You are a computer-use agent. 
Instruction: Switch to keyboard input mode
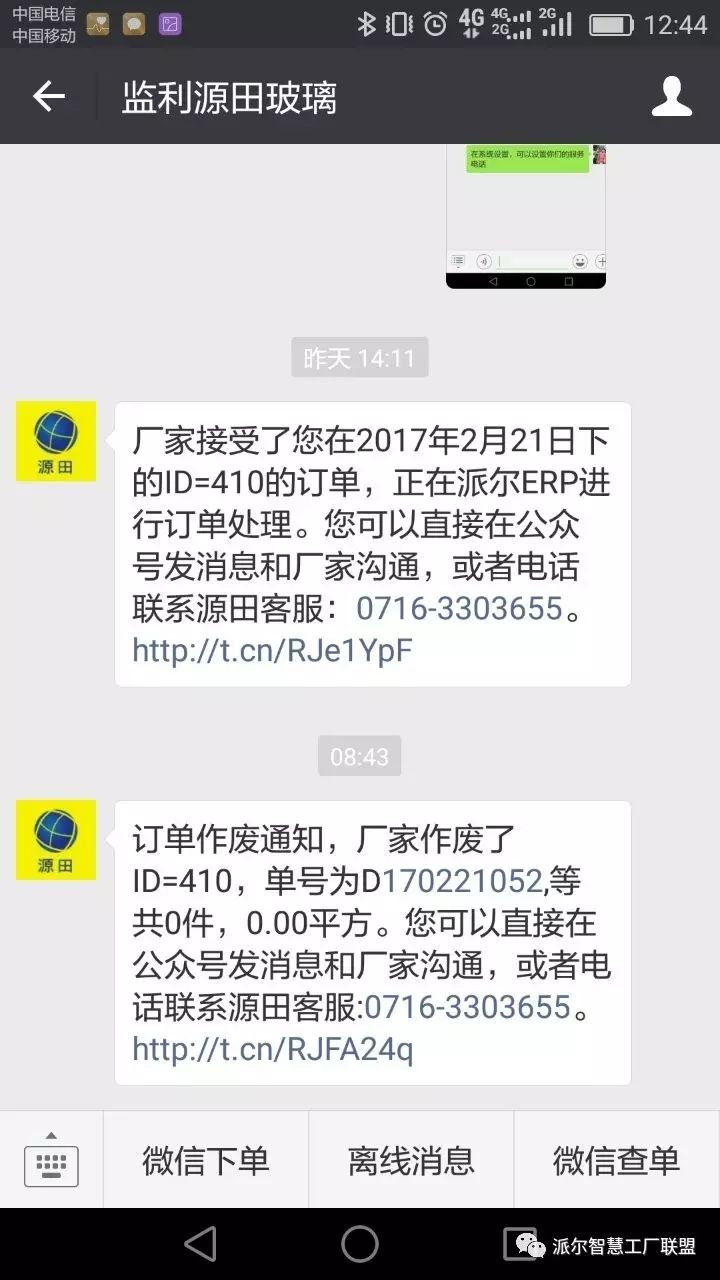(x=51, y=1160)
